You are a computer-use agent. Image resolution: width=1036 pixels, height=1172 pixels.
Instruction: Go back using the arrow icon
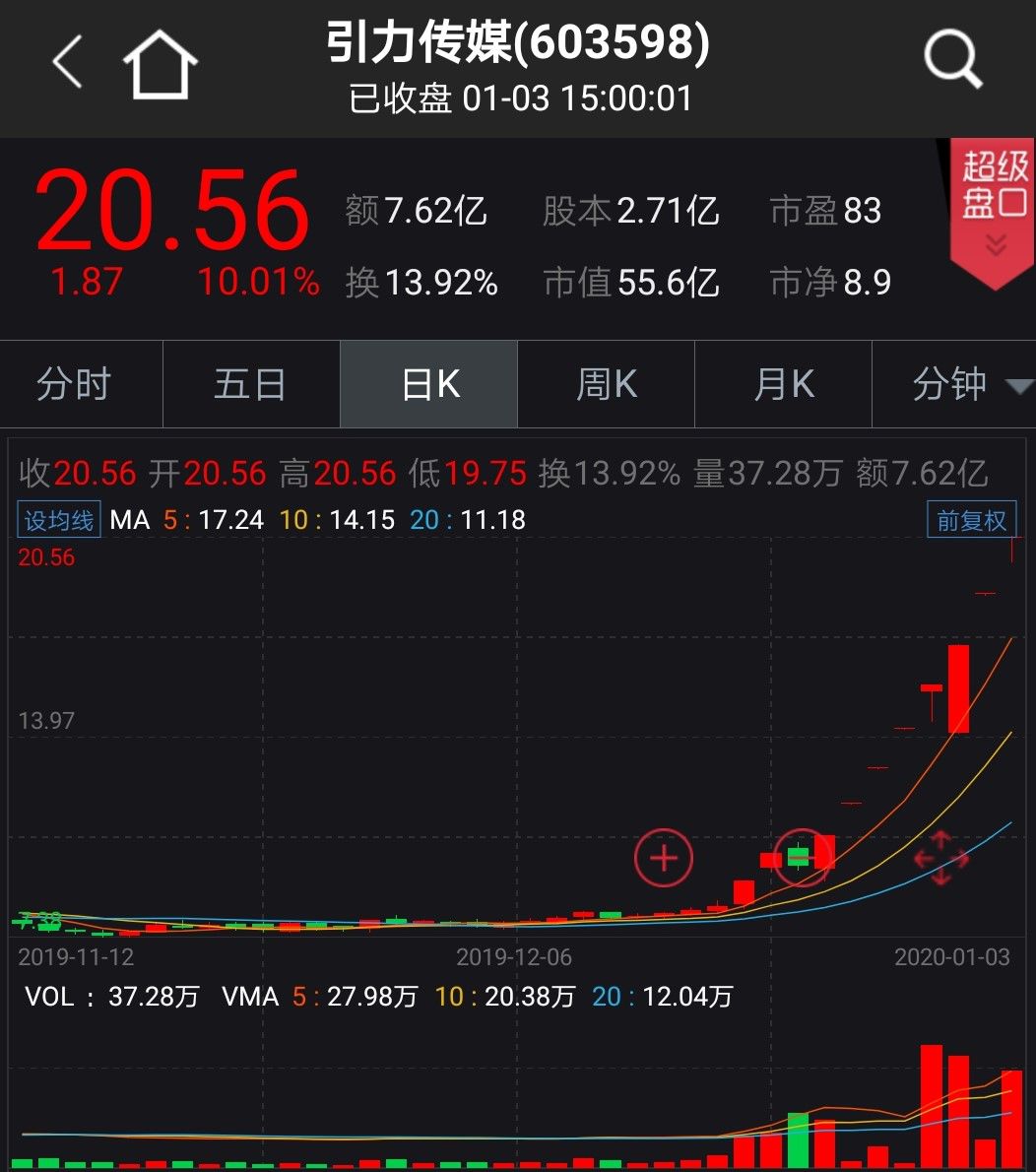point(67,64)
